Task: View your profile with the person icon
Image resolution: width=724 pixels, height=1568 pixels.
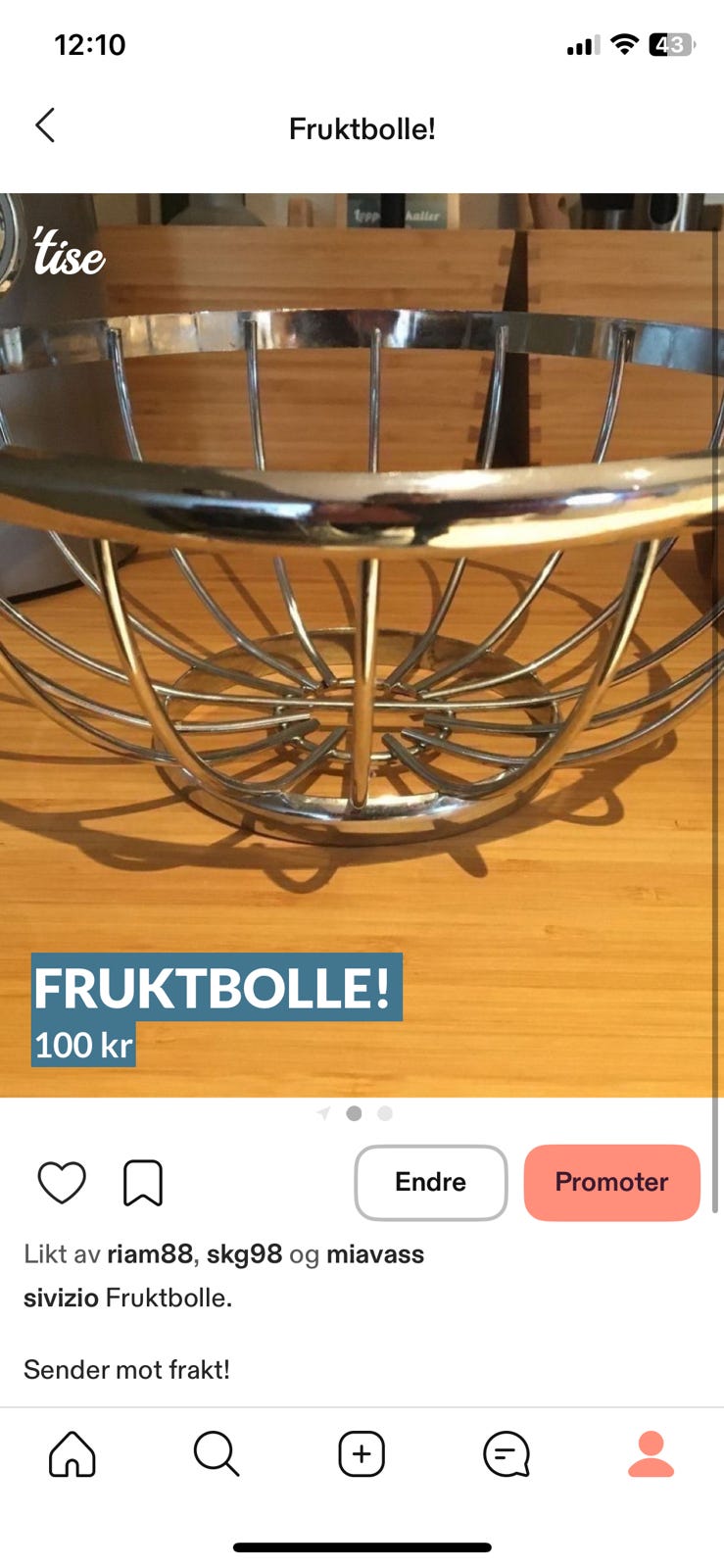Action: (x=651, y=1454)
